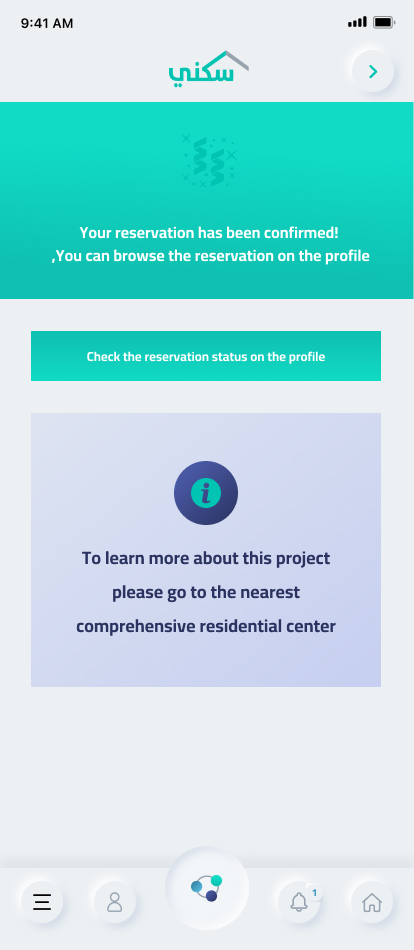The width and height of the screenshot is (414, 950).
Task: Tap the center connected-dots button
Action: (x=207, y=888)
